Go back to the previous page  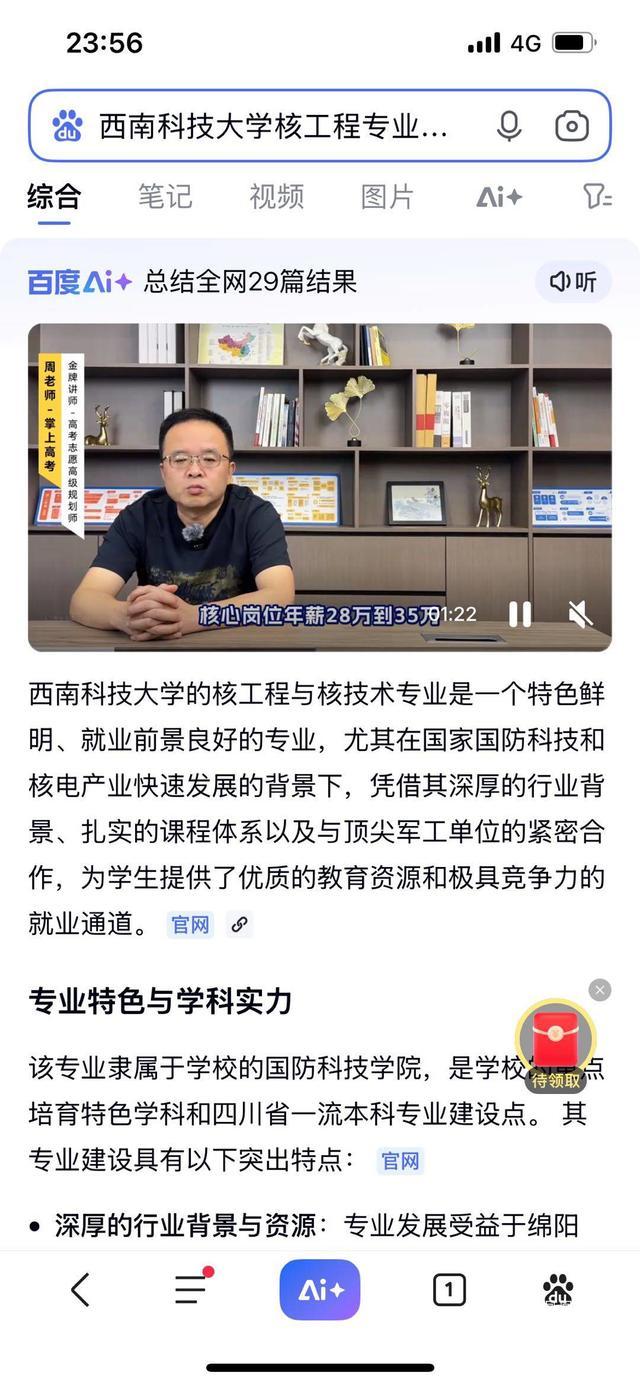[x=81, y=1290]
